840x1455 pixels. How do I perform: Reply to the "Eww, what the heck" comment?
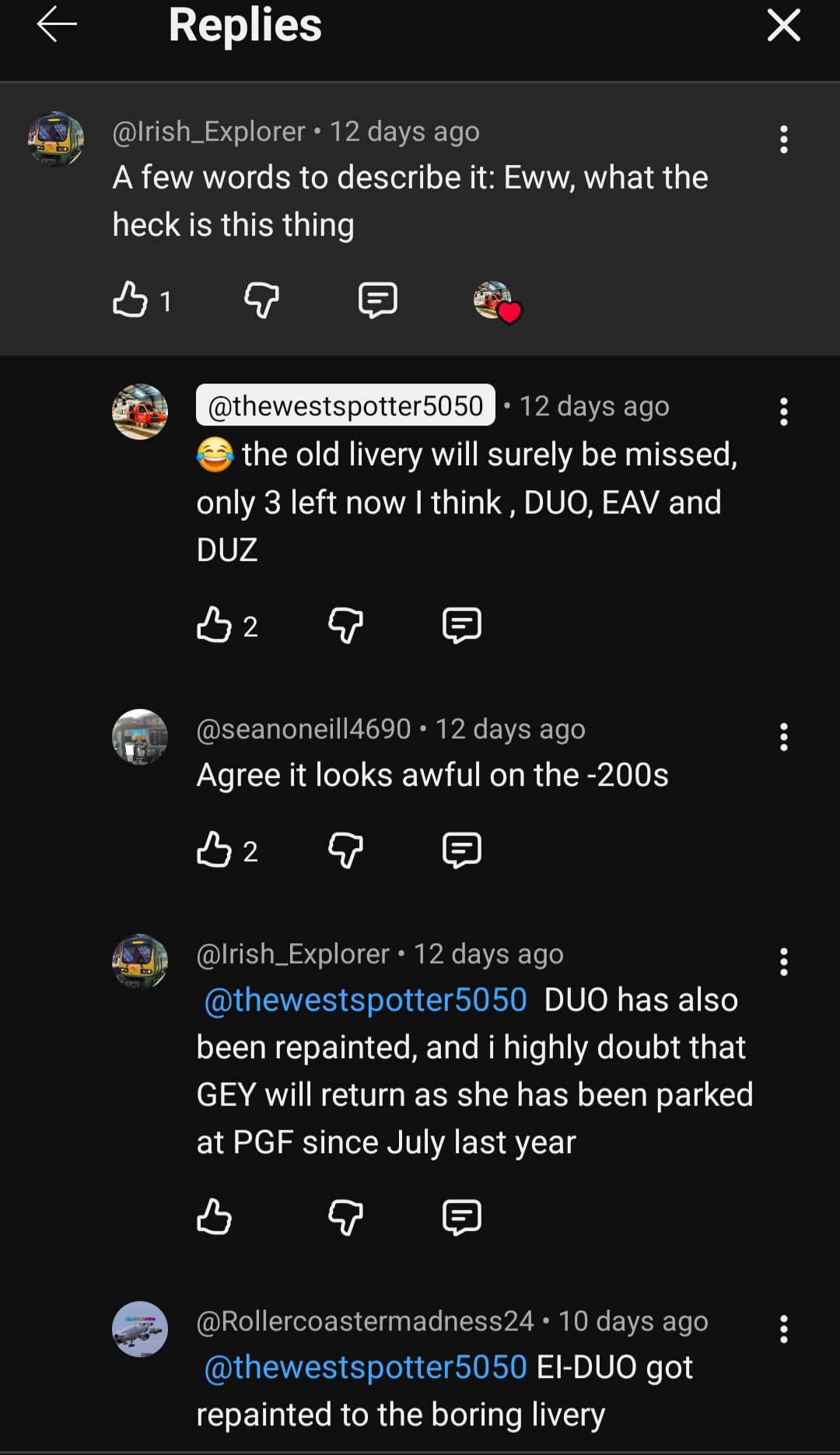[x=378, y=300]
